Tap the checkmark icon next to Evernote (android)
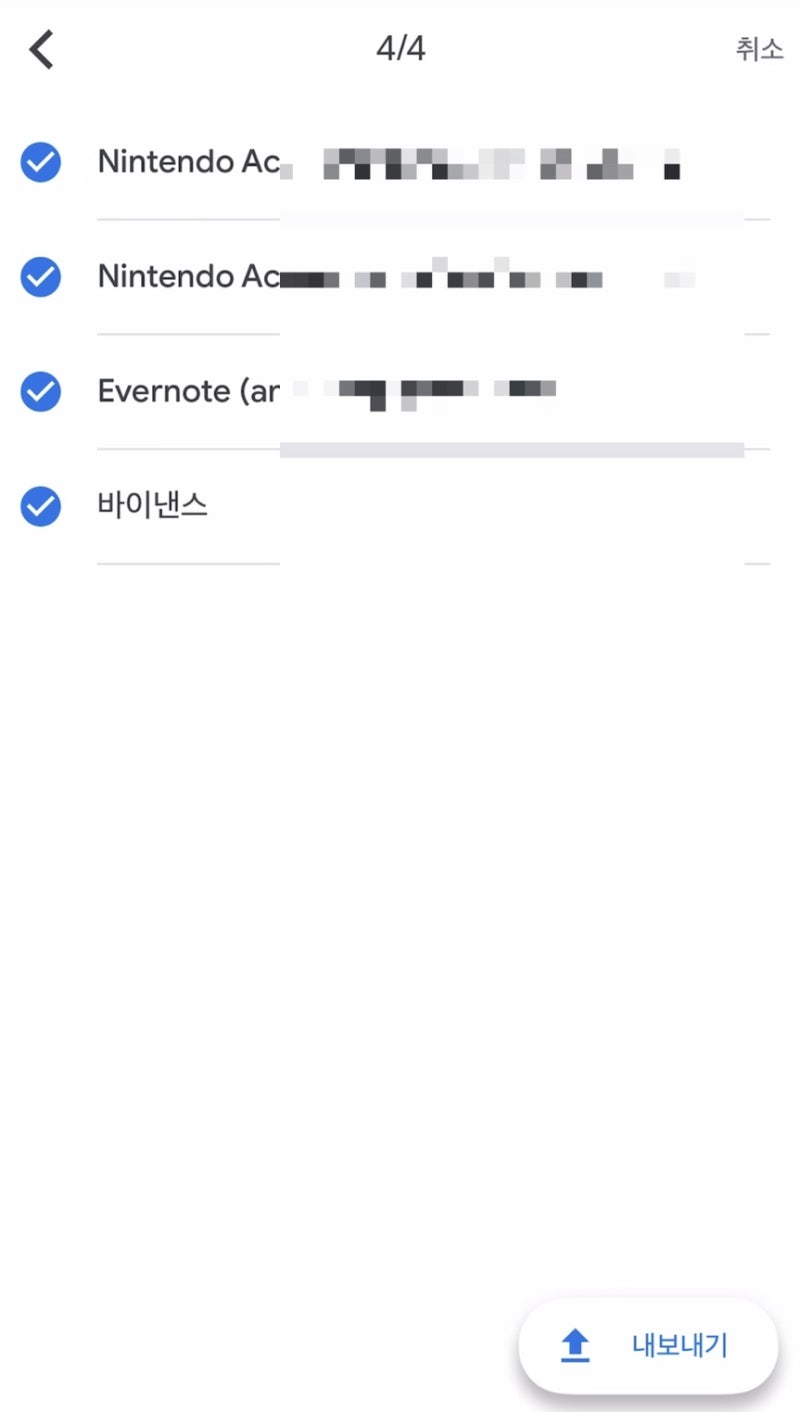Viewport: 800px width, 1412px height. 40,391
